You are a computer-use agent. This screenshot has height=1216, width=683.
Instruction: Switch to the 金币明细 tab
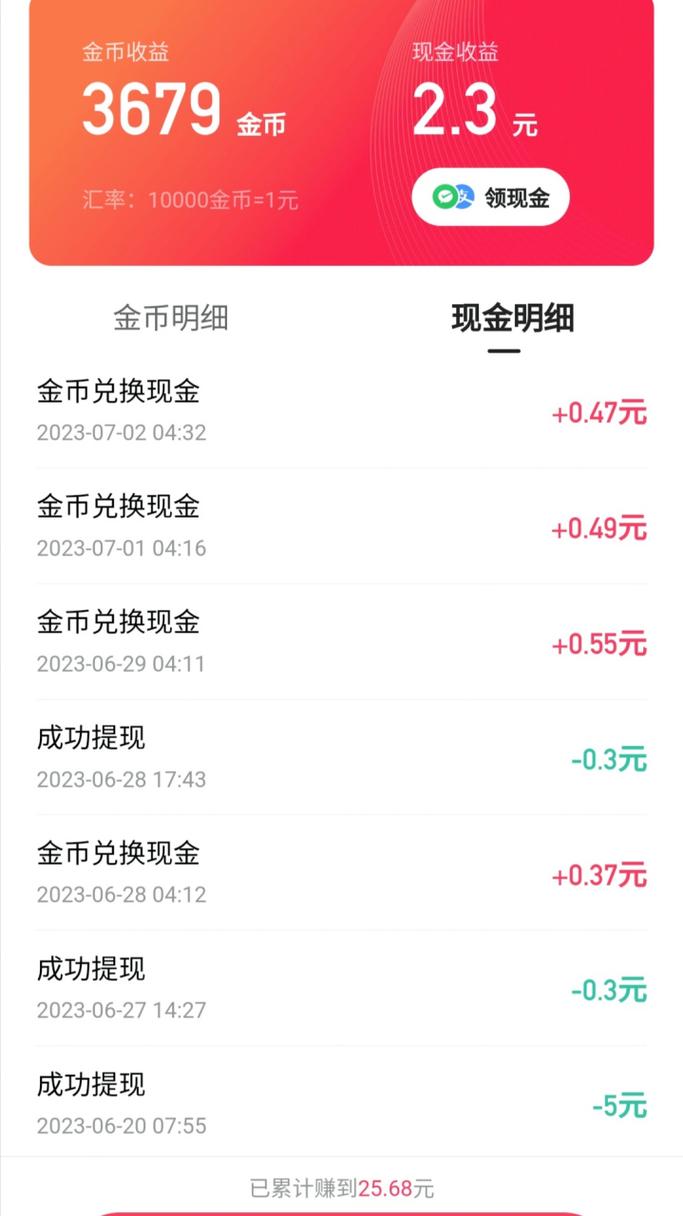point(171,318)
